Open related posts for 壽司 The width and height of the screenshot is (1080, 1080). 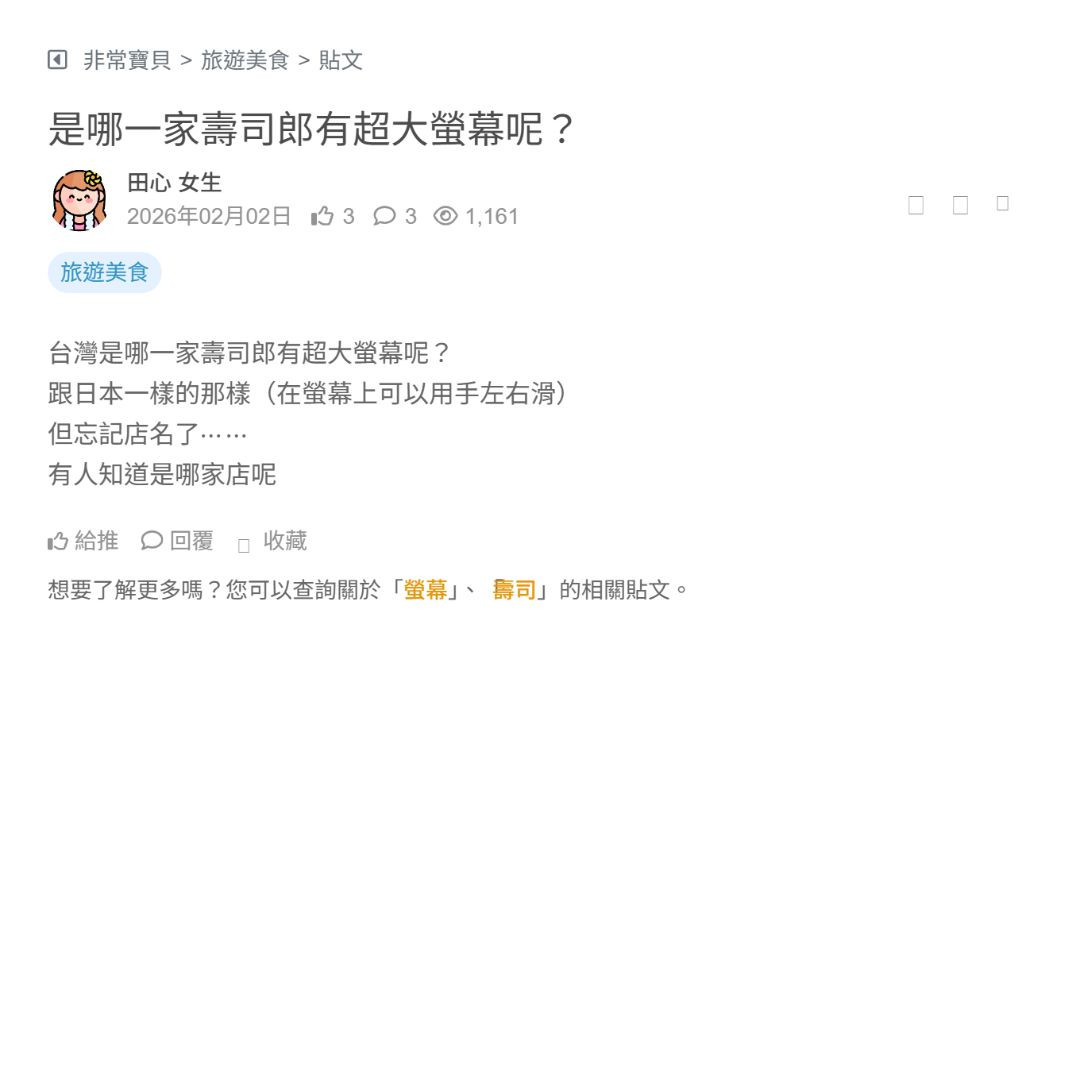[514, 590]
